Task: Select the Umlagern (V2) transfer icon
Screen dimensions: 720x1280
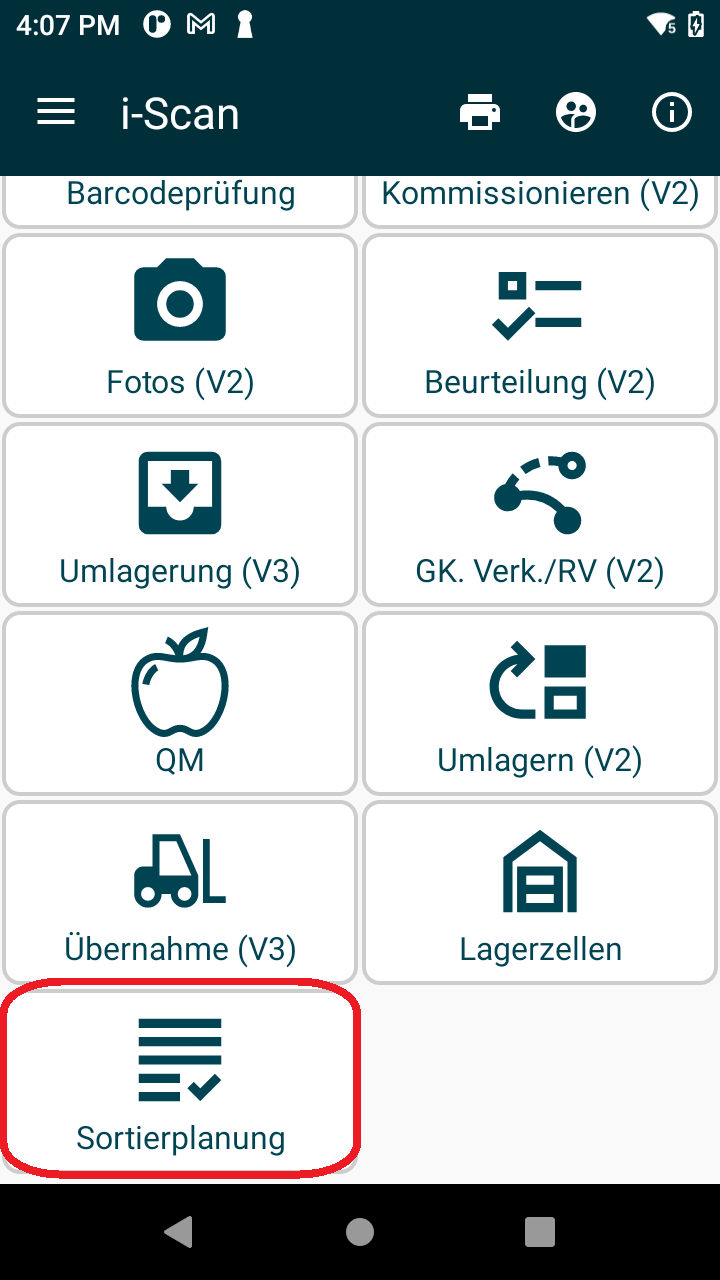Action: 539,680
